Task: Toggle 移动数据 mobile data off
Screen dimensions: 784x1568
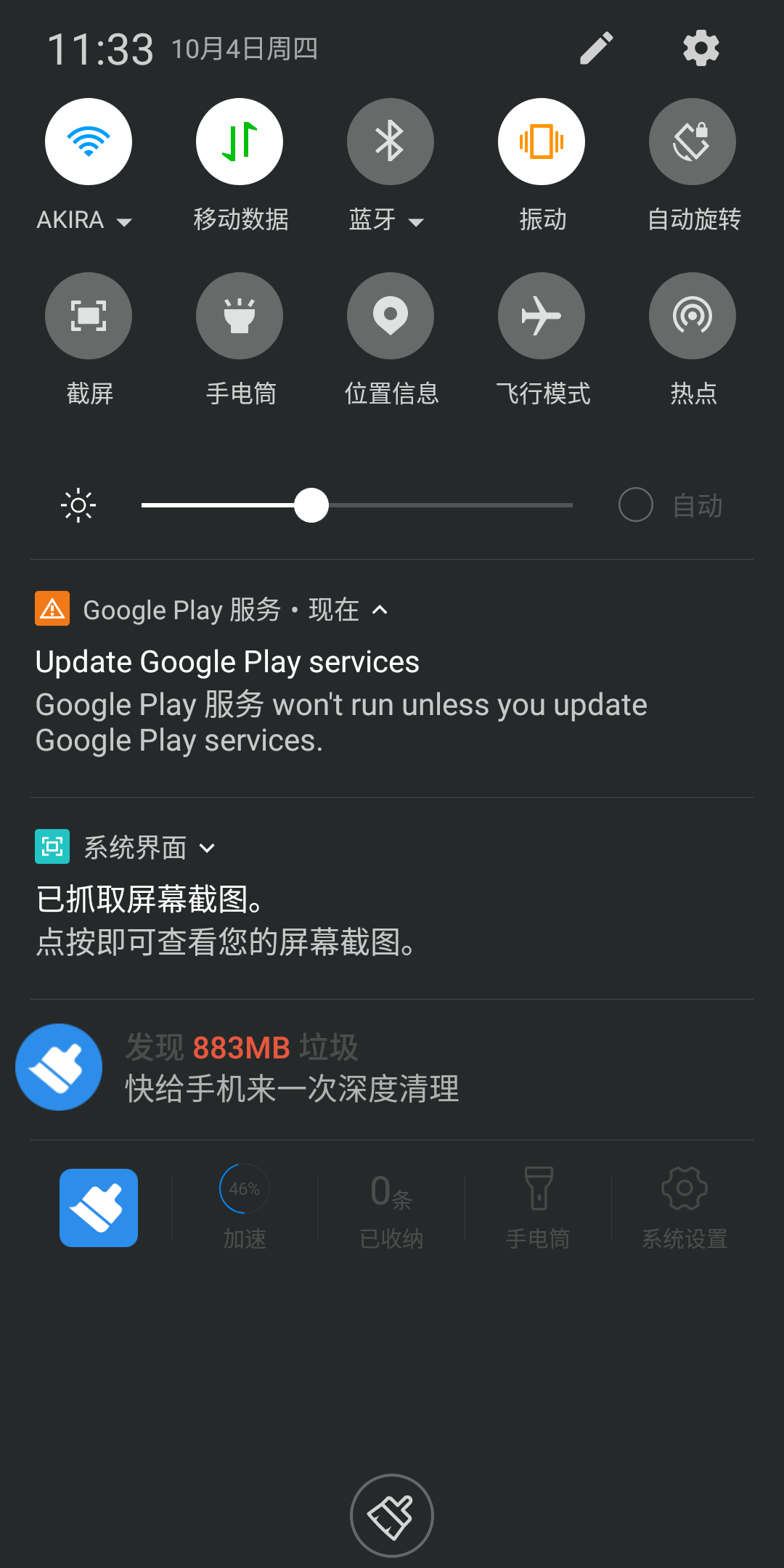Action: [x=239, y=141]
